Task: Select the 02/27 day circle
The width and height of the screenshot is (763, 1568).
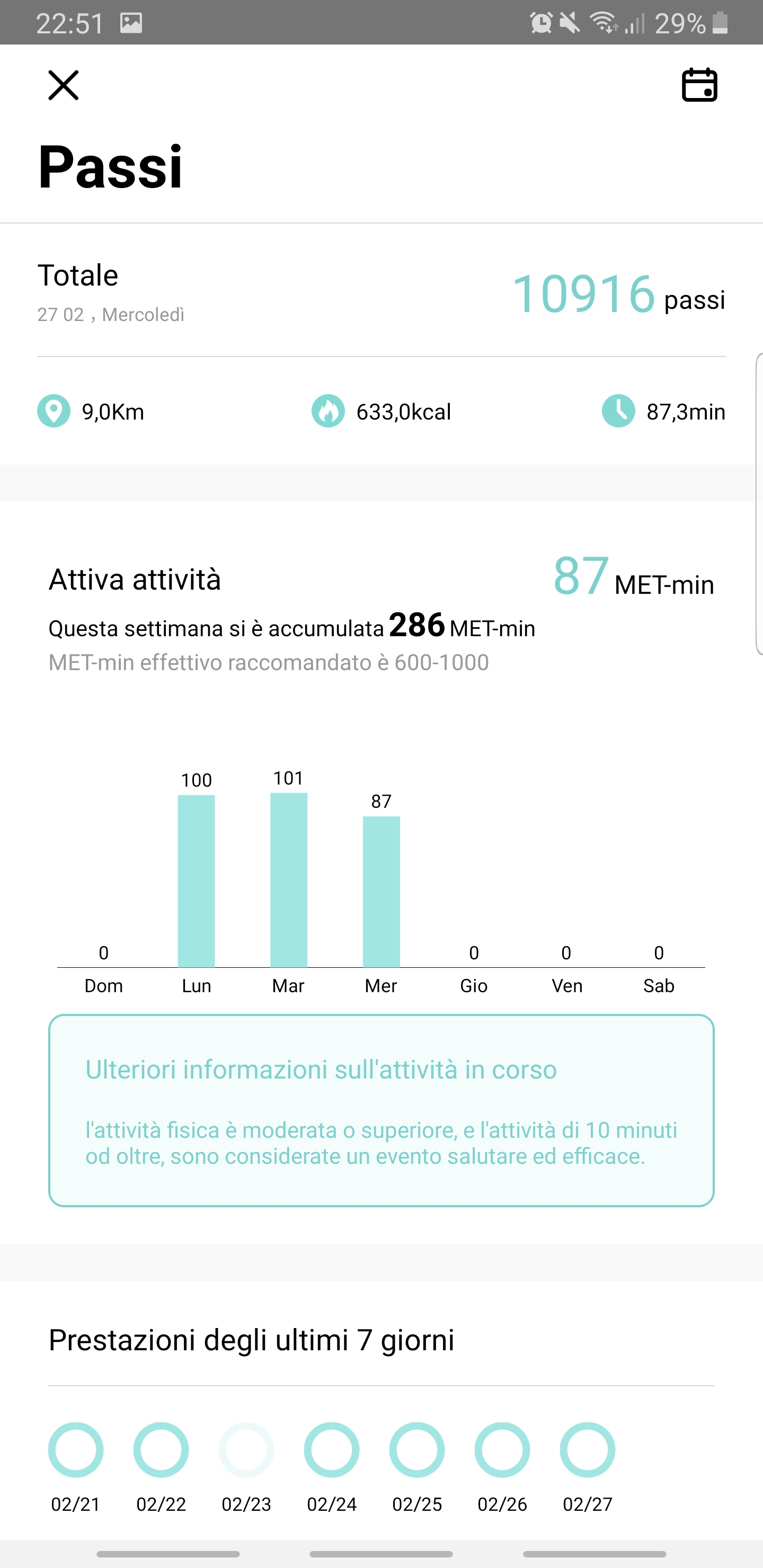Action: [x=587, y=1449]
